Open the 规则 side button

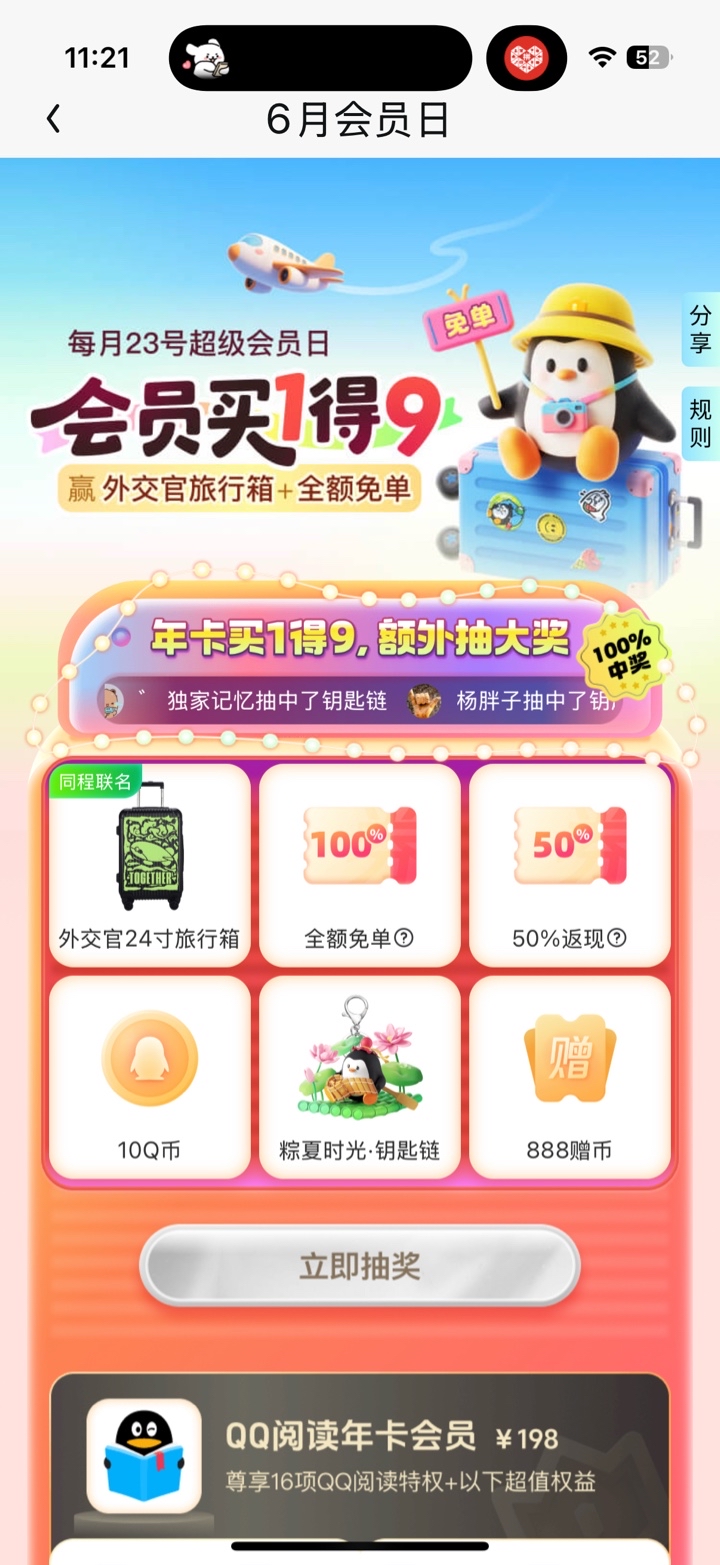tap(700, 423)
